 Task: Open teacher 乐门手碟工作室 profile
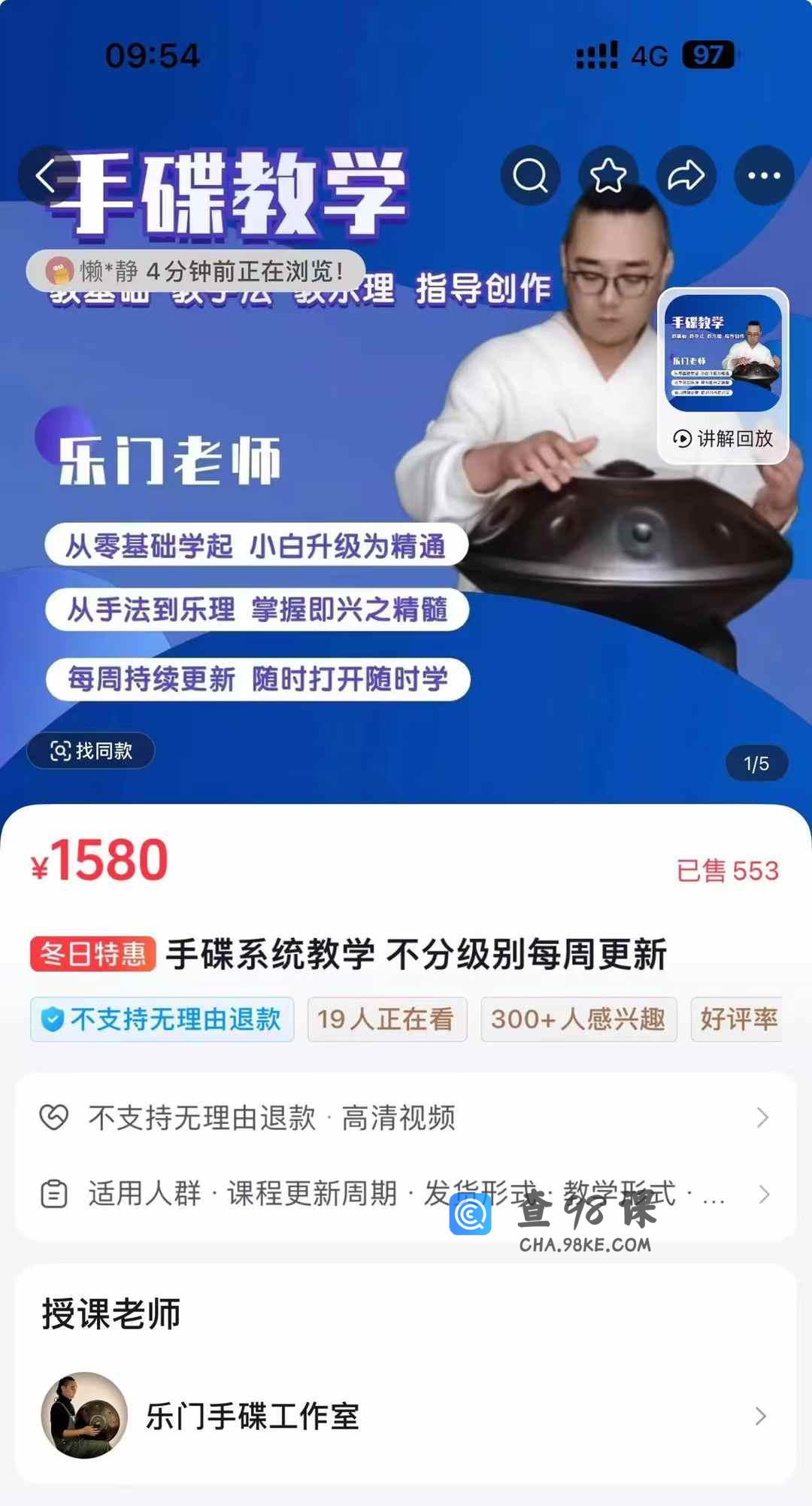[x=406, y=1416]
